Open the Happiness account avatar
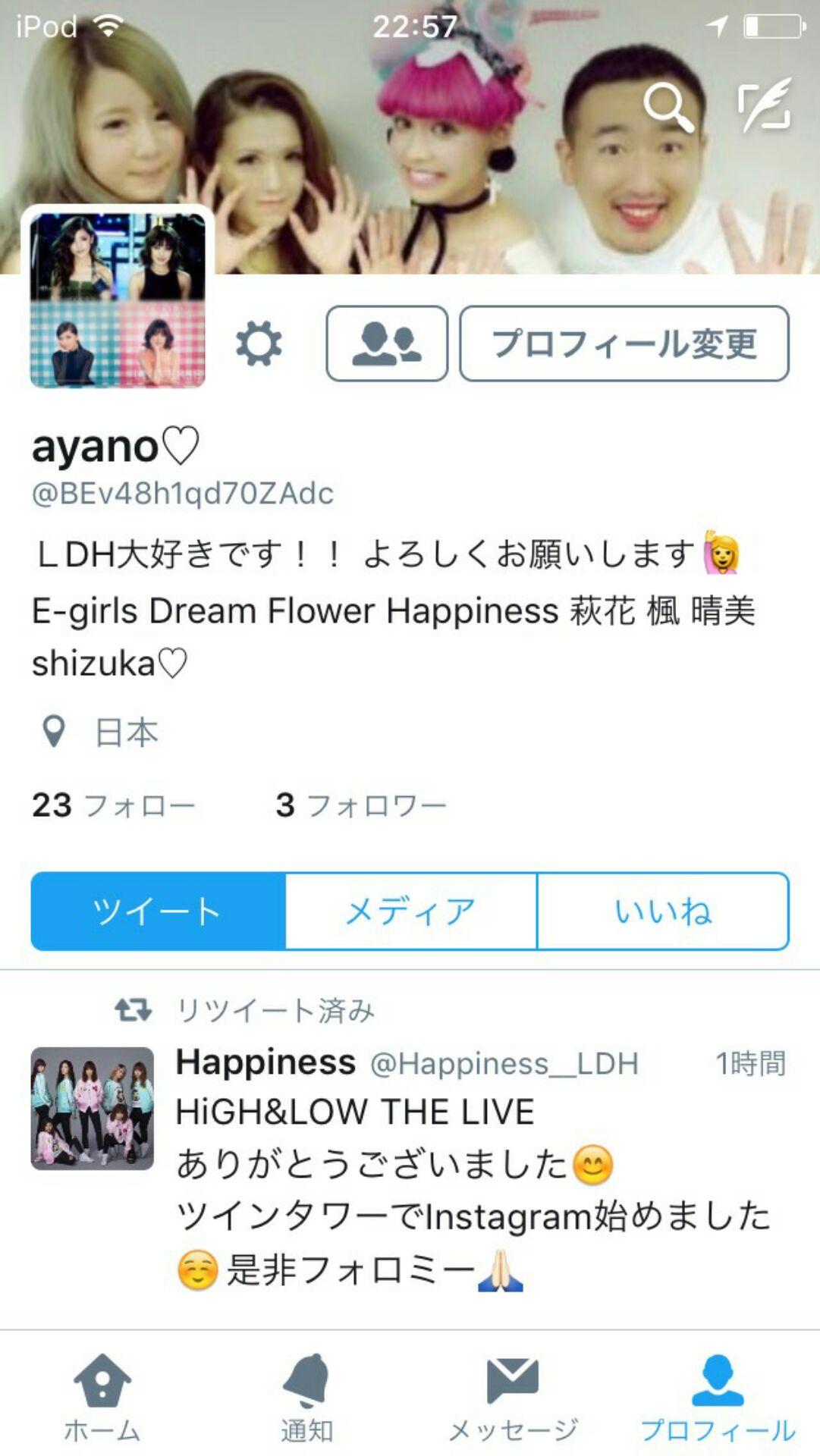The height and width of the screenshot is (1456, 820). point(92,1108)
